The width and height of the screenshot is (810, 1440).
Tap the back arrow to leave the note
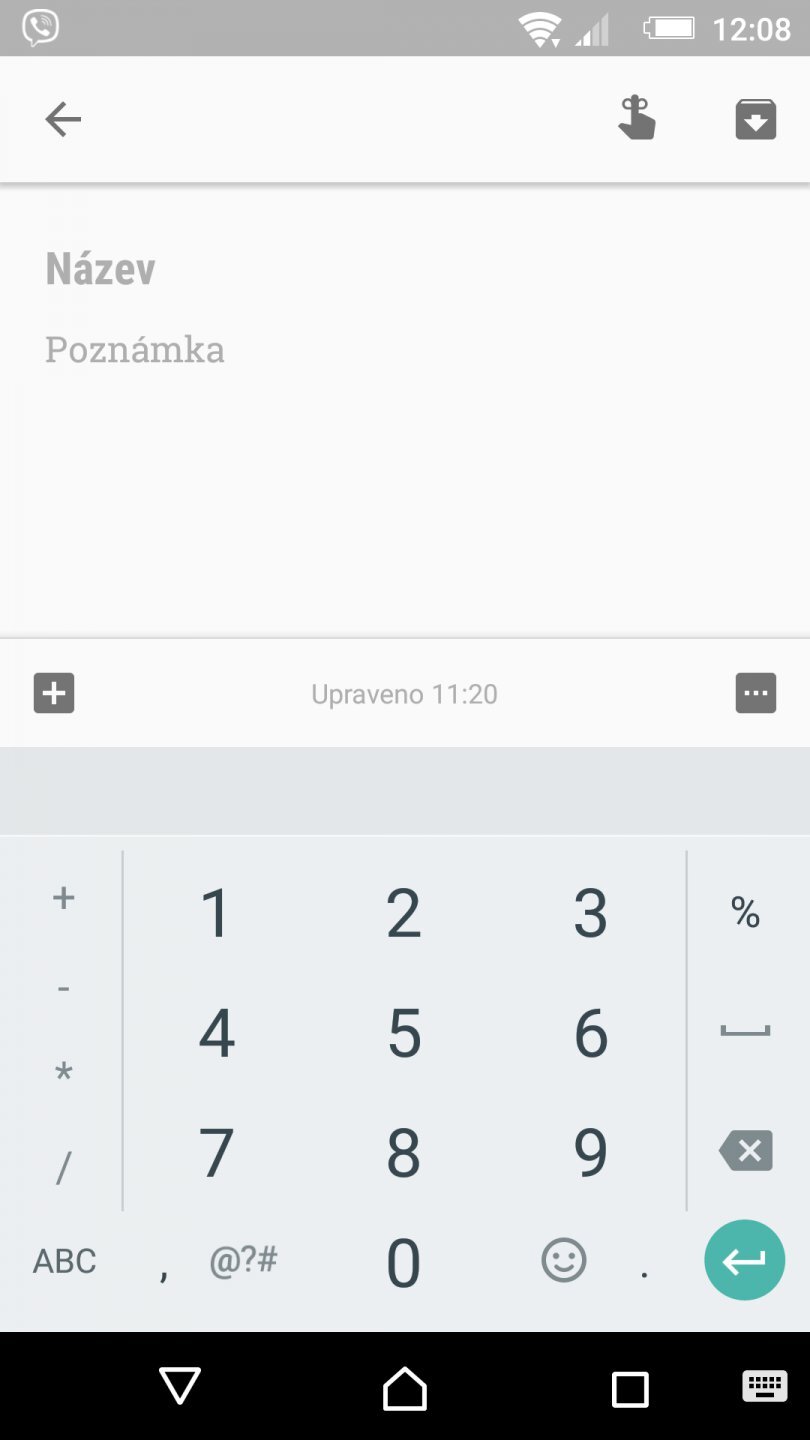coord(63,118)
